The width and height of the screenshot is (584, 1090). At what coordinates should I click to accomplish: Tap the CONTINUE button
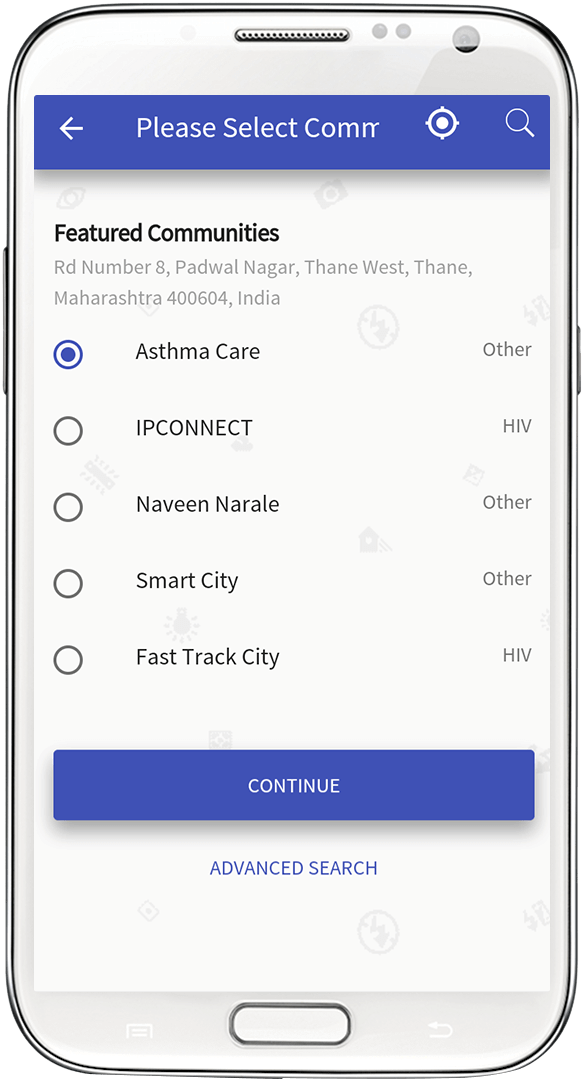point(294,785)
